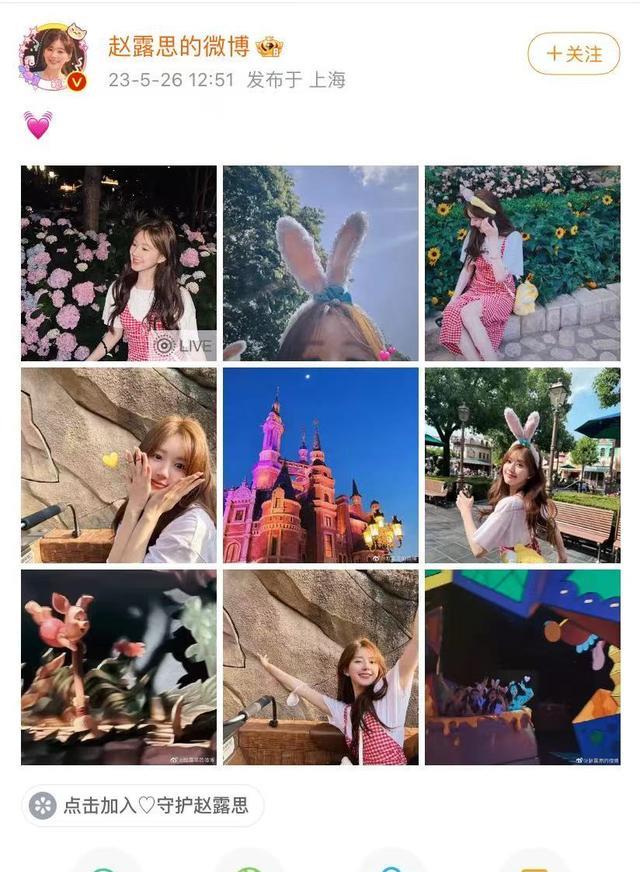This screenshot has height=872, width=640.
Task: Open the street photo with park benches
Action: (x=522, y=465)
